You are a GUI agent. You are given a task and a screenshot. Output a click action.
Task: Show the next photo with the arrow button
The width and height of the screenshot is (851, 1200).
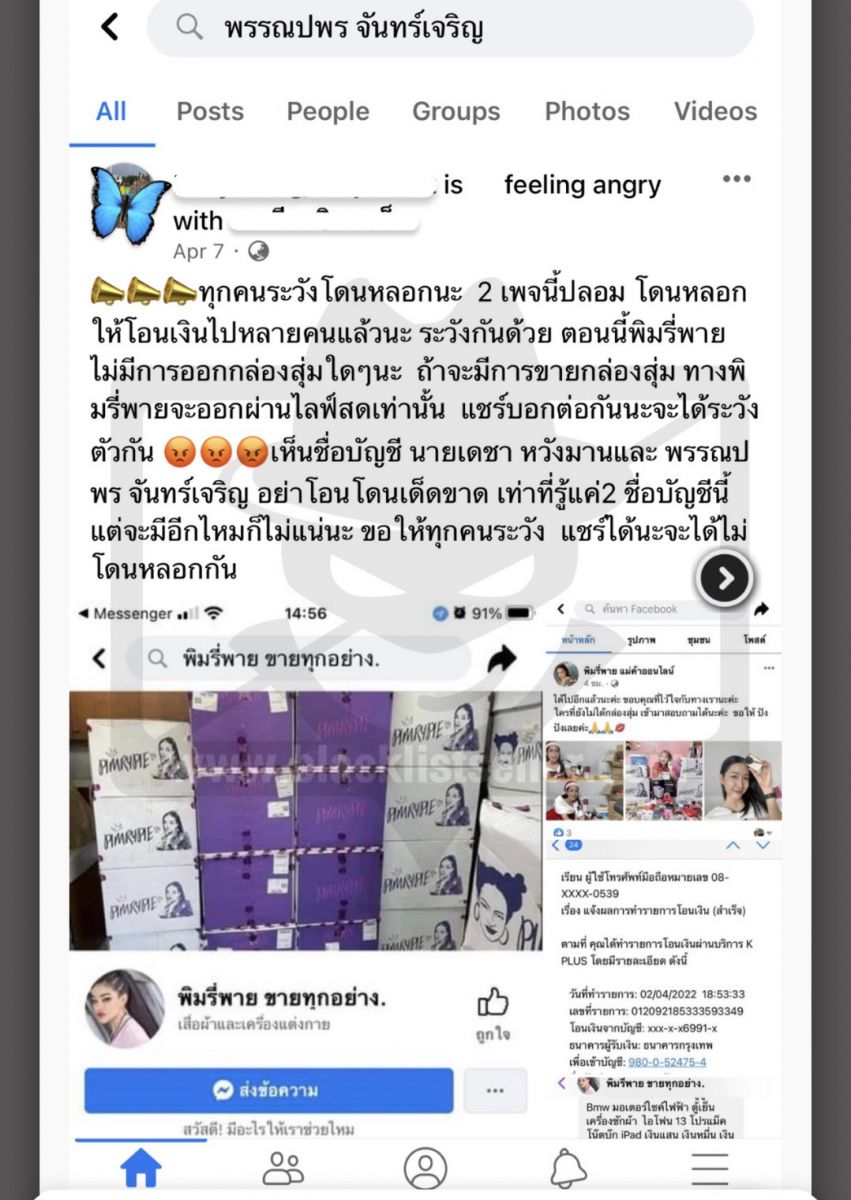(724, 577)
